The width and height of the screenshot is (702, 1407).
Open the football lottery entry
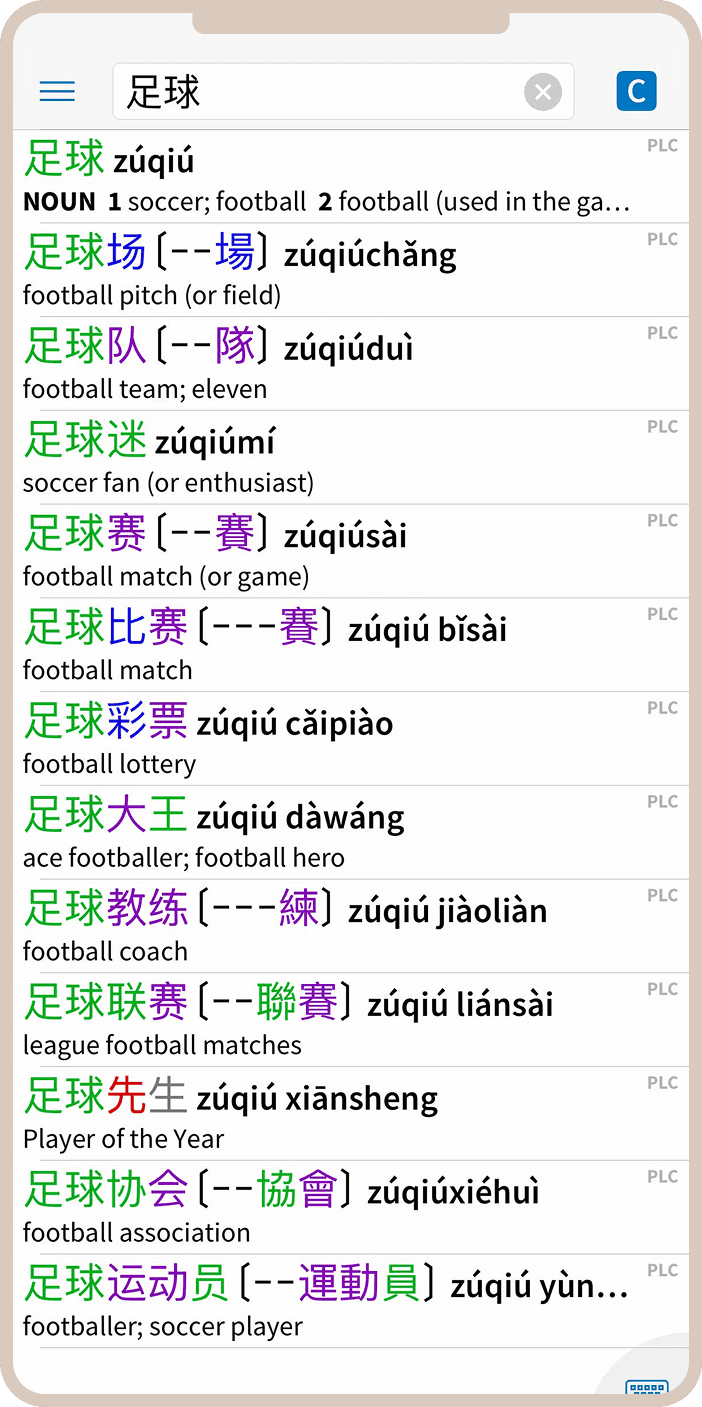[x=330, y=739]
